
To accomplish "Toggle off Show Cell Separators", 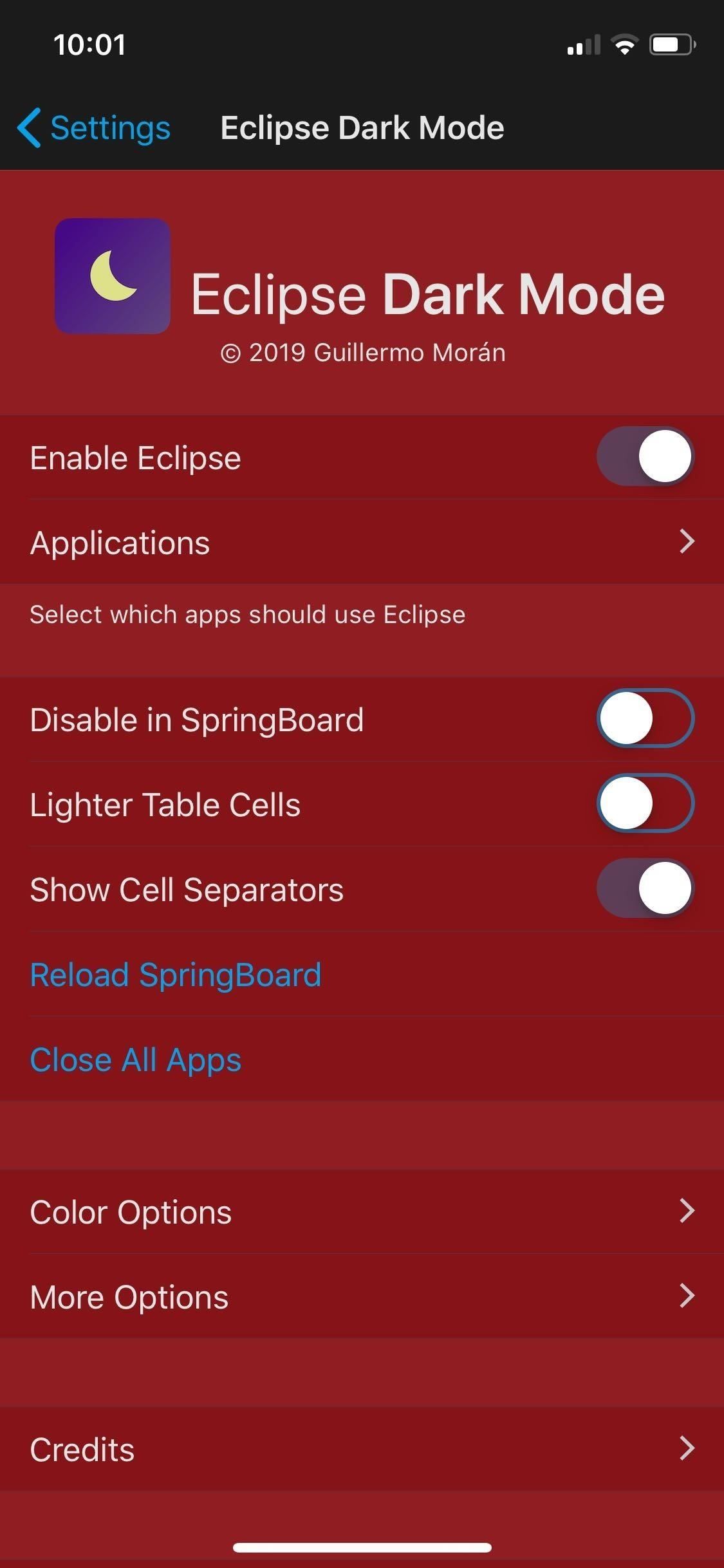I will click(645, 888).
